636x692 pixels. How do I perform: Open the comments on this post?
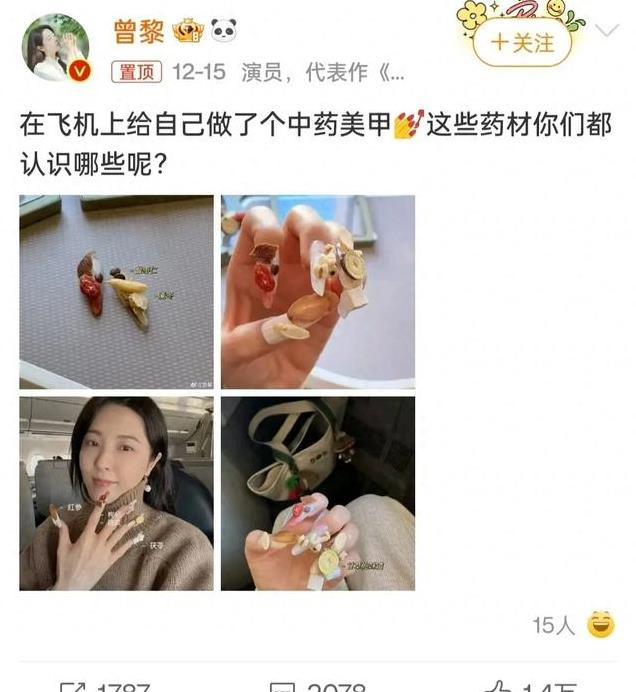pyautogui.click(x=320, y=686)
